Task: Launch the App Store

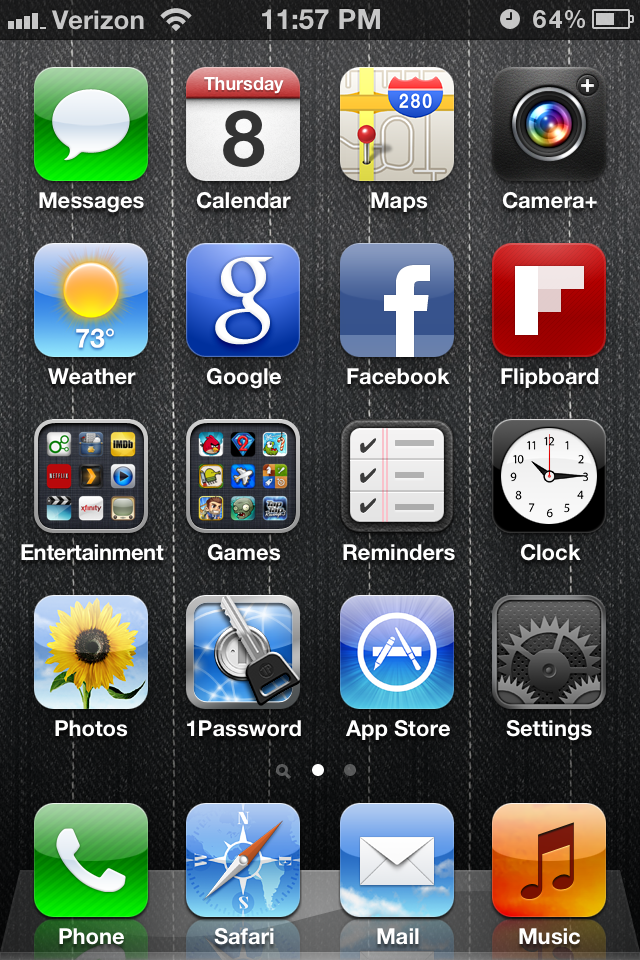Action: click(x=397, y=653)
